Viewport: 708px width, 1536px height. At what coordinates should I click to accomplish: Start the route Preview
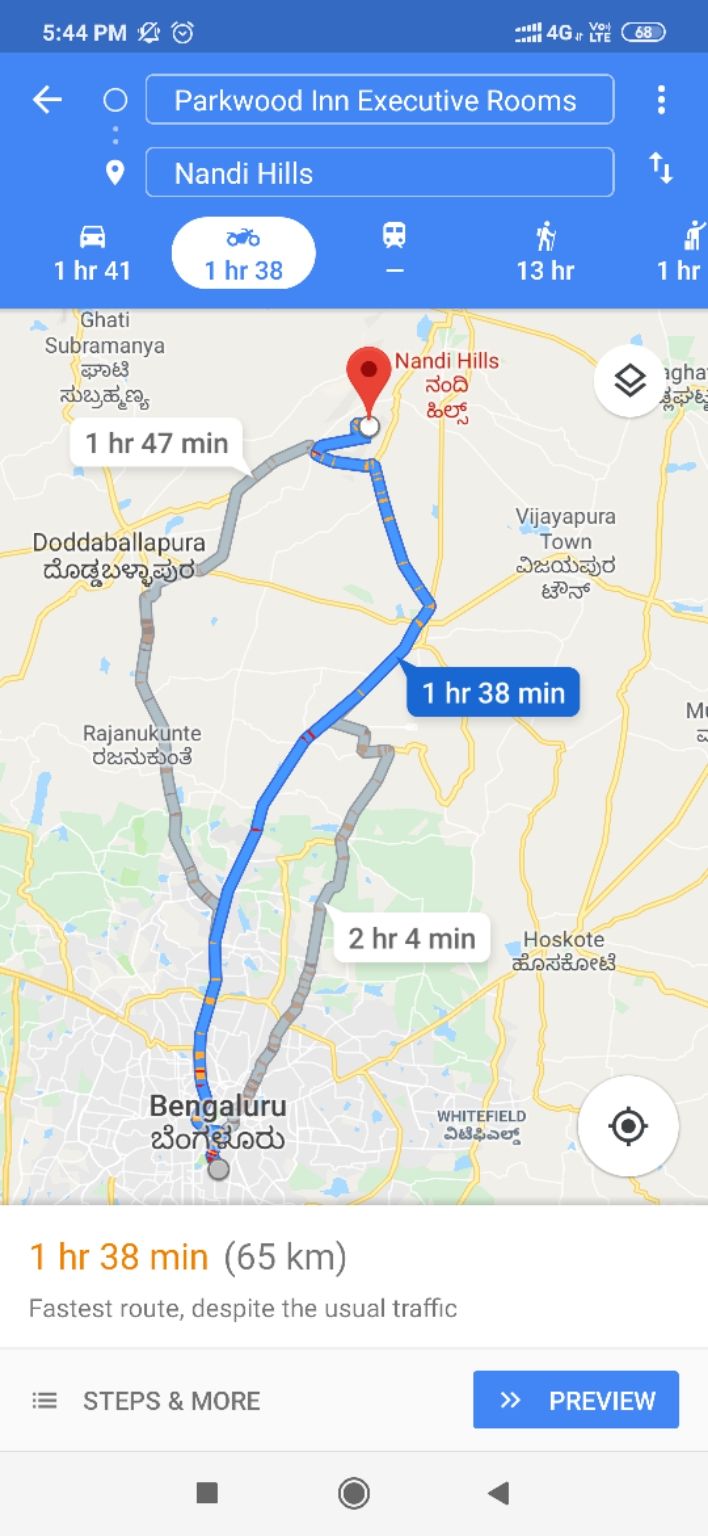575,1400
